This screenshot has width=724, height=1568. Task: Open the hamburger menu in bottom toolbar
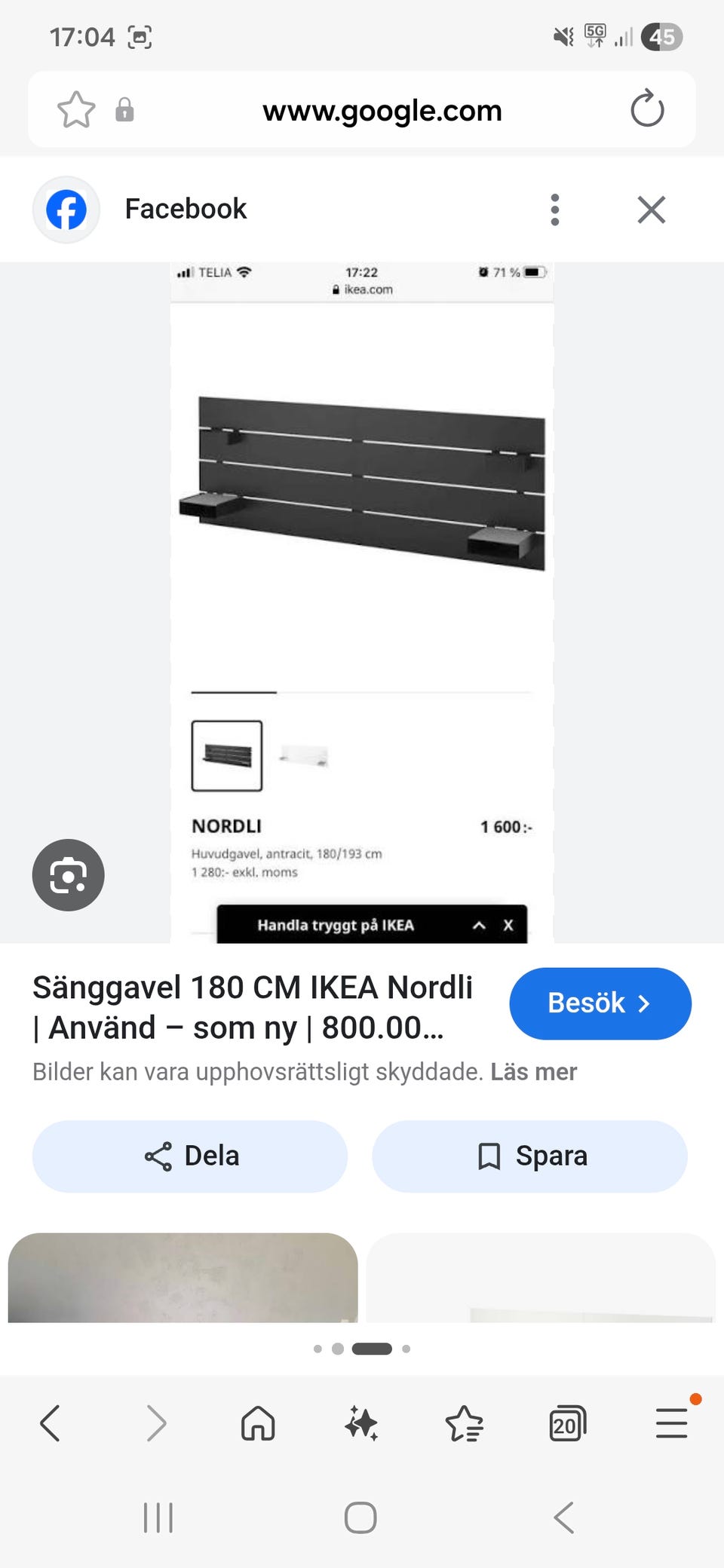[670, 1423]
